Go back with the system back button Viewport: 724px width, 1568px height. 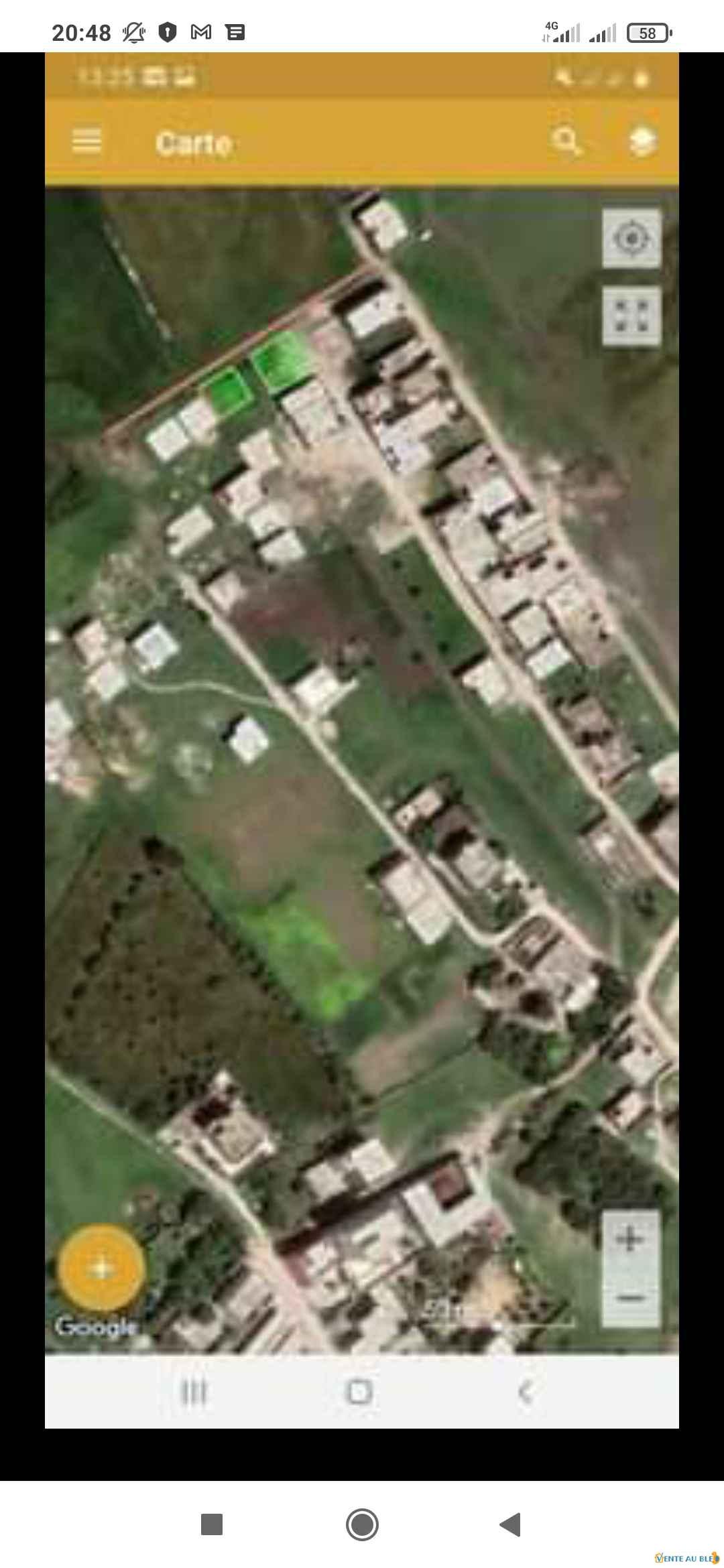click(x=511, y=1524)
